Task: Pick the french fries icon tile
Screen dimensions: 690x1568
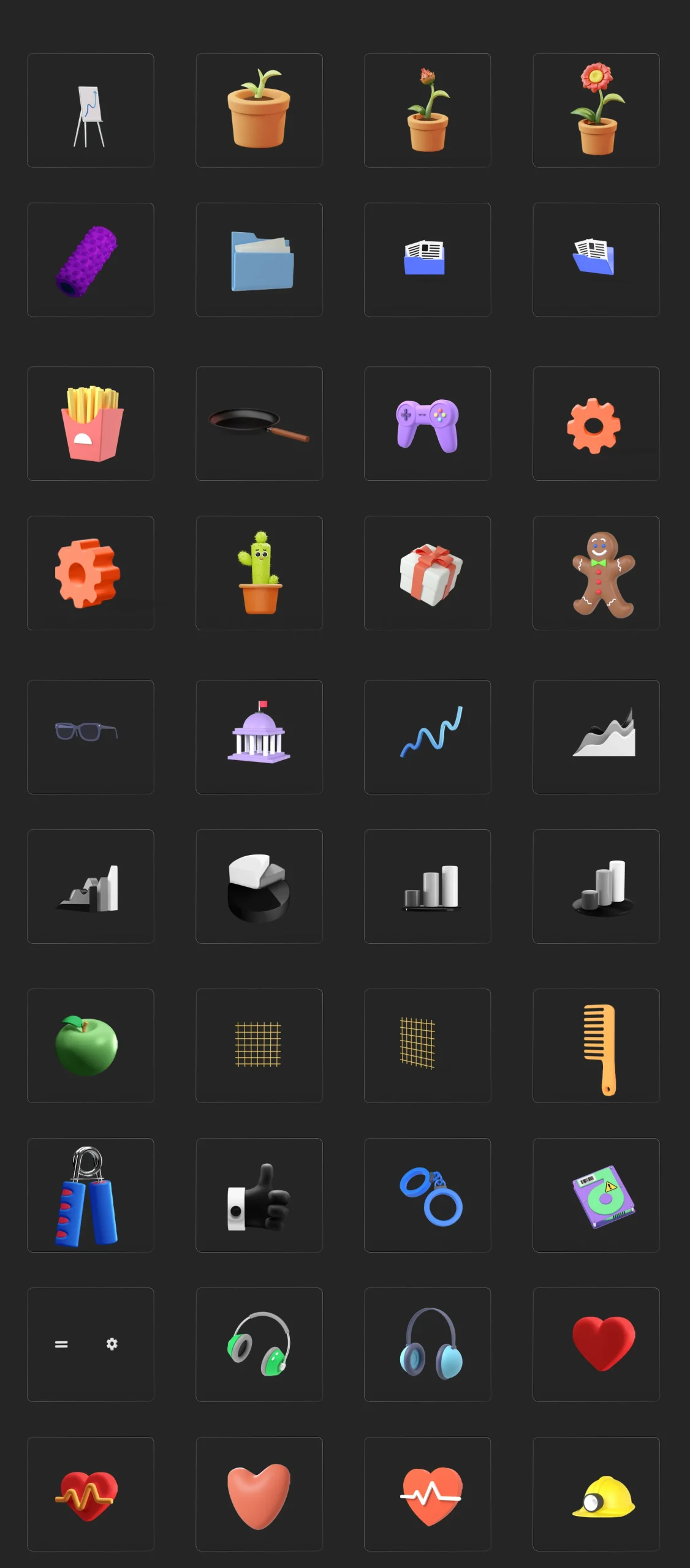Action: point(90,423)
